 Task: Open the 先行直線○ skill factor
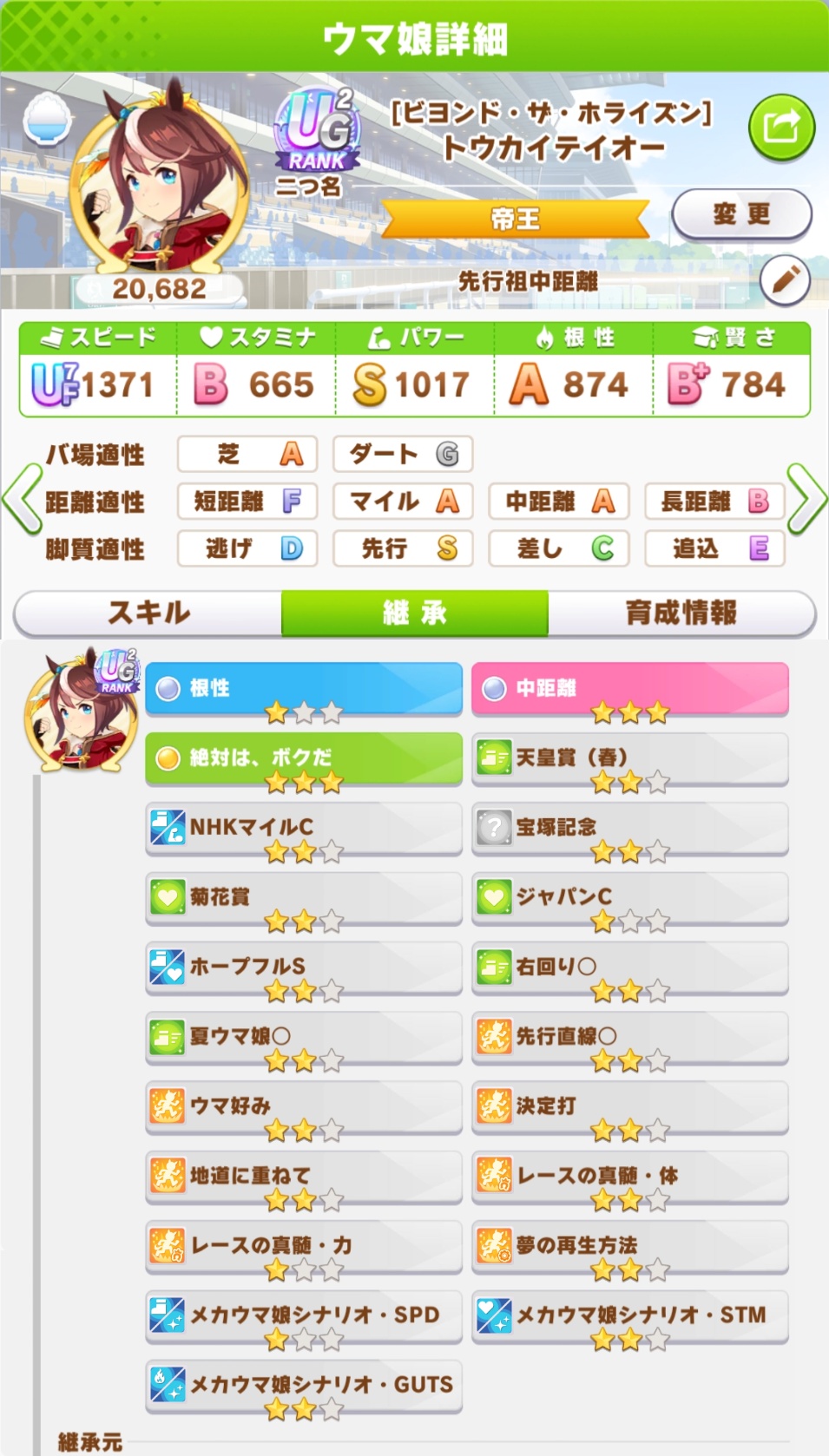(x=630, y=1038)
